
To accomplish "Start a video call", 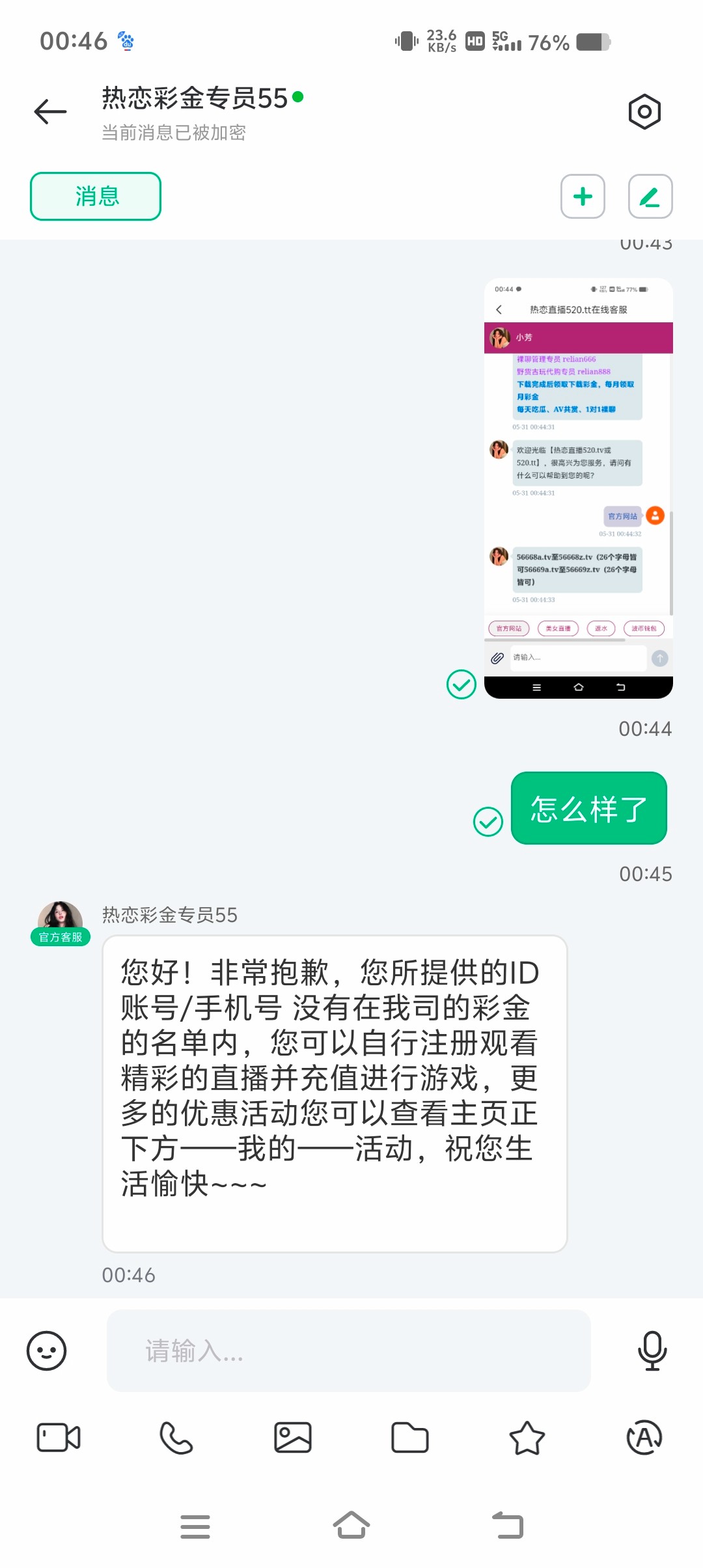I will (x=59, y=1438).
